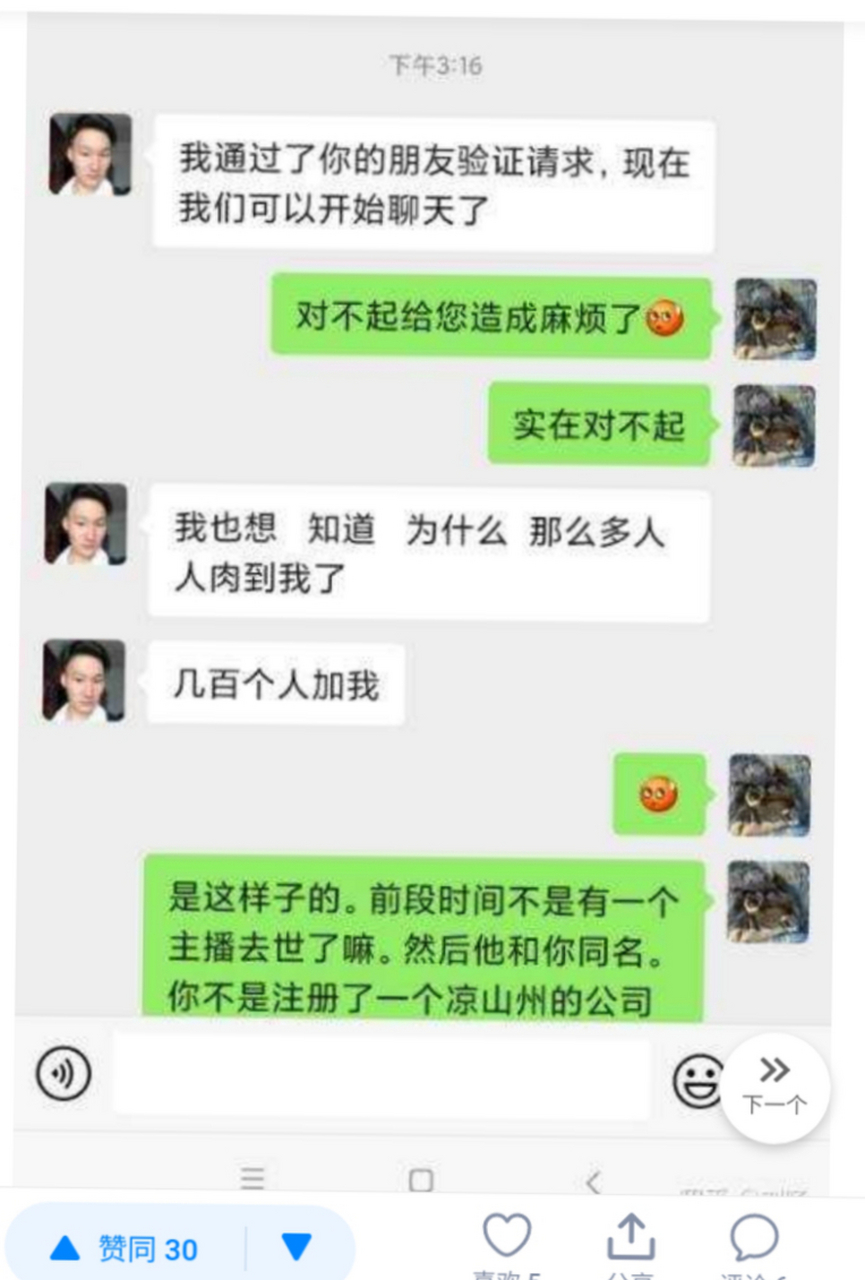Tap the 评论 comment bubble icon
Viewport: 865px width, 1280px height.
(755, 1238)
